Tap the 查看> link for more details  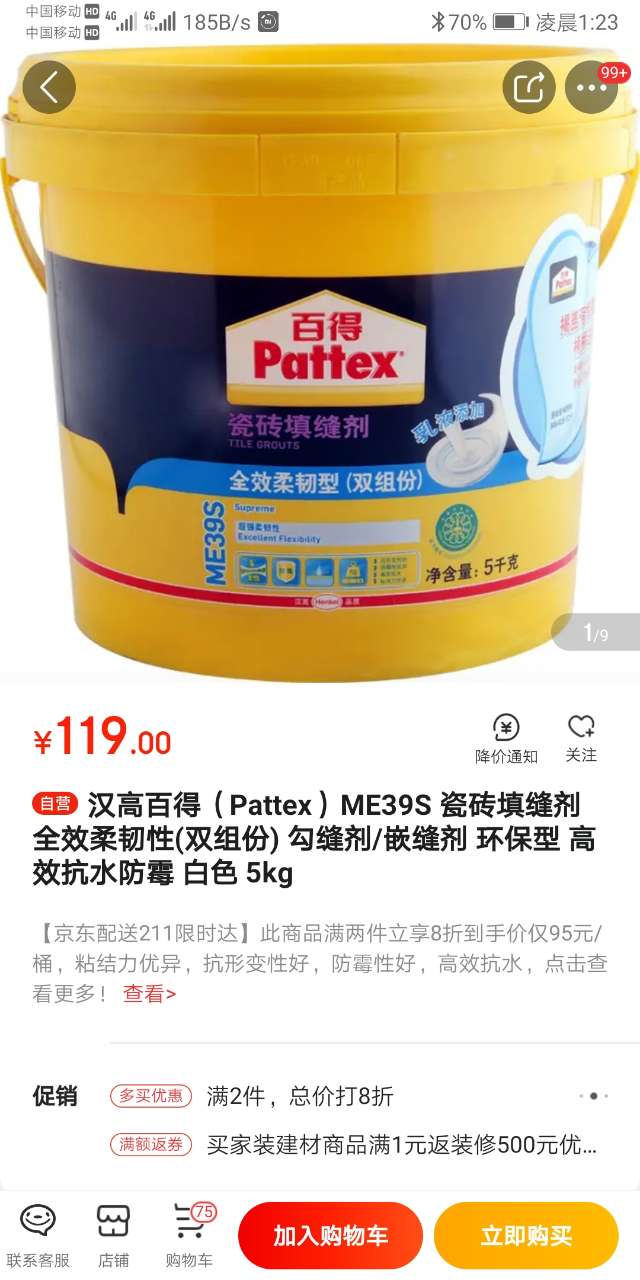pos(149,993)
